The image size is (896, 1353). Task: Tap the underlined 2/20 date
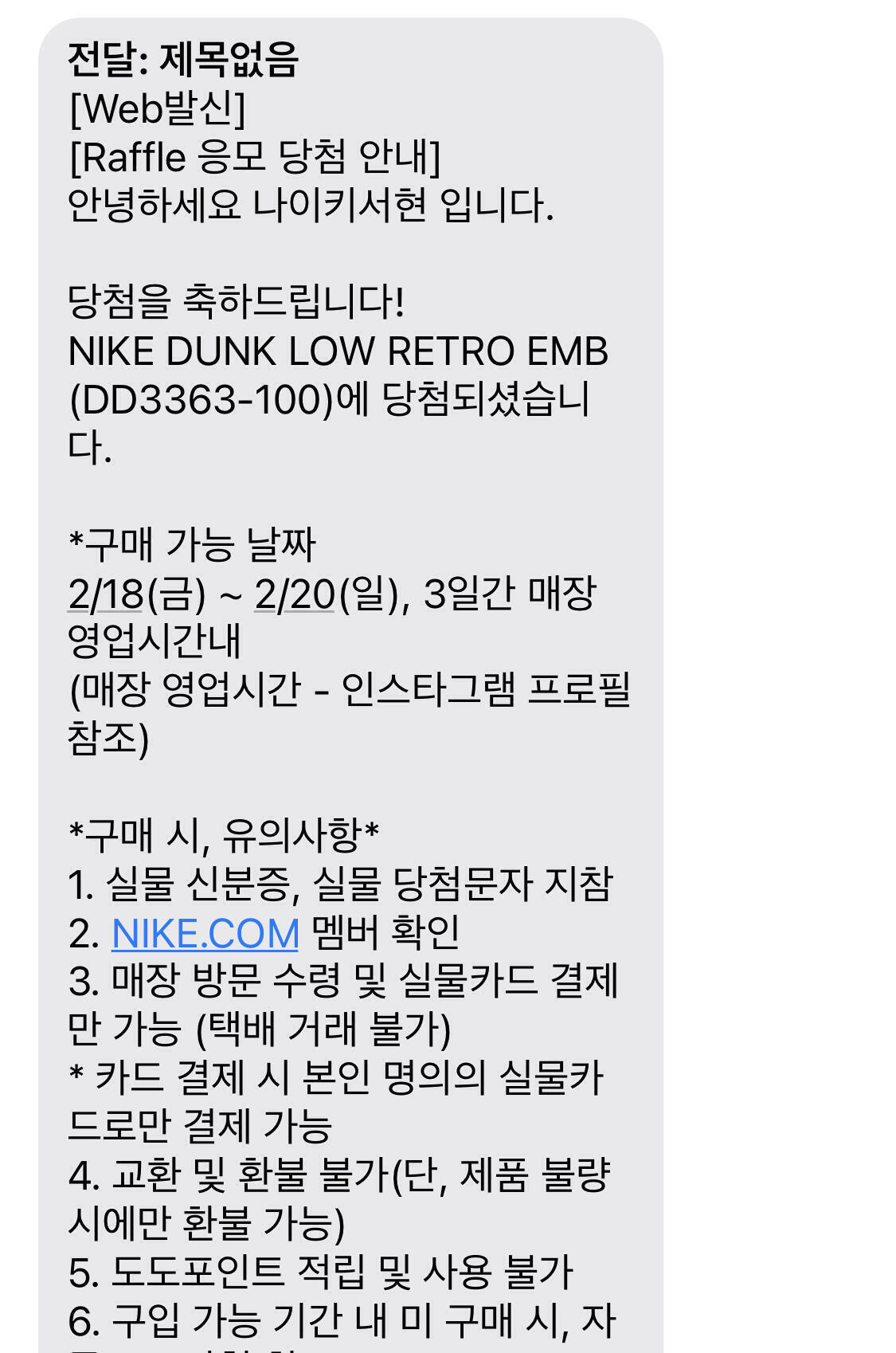click(295, 594)
